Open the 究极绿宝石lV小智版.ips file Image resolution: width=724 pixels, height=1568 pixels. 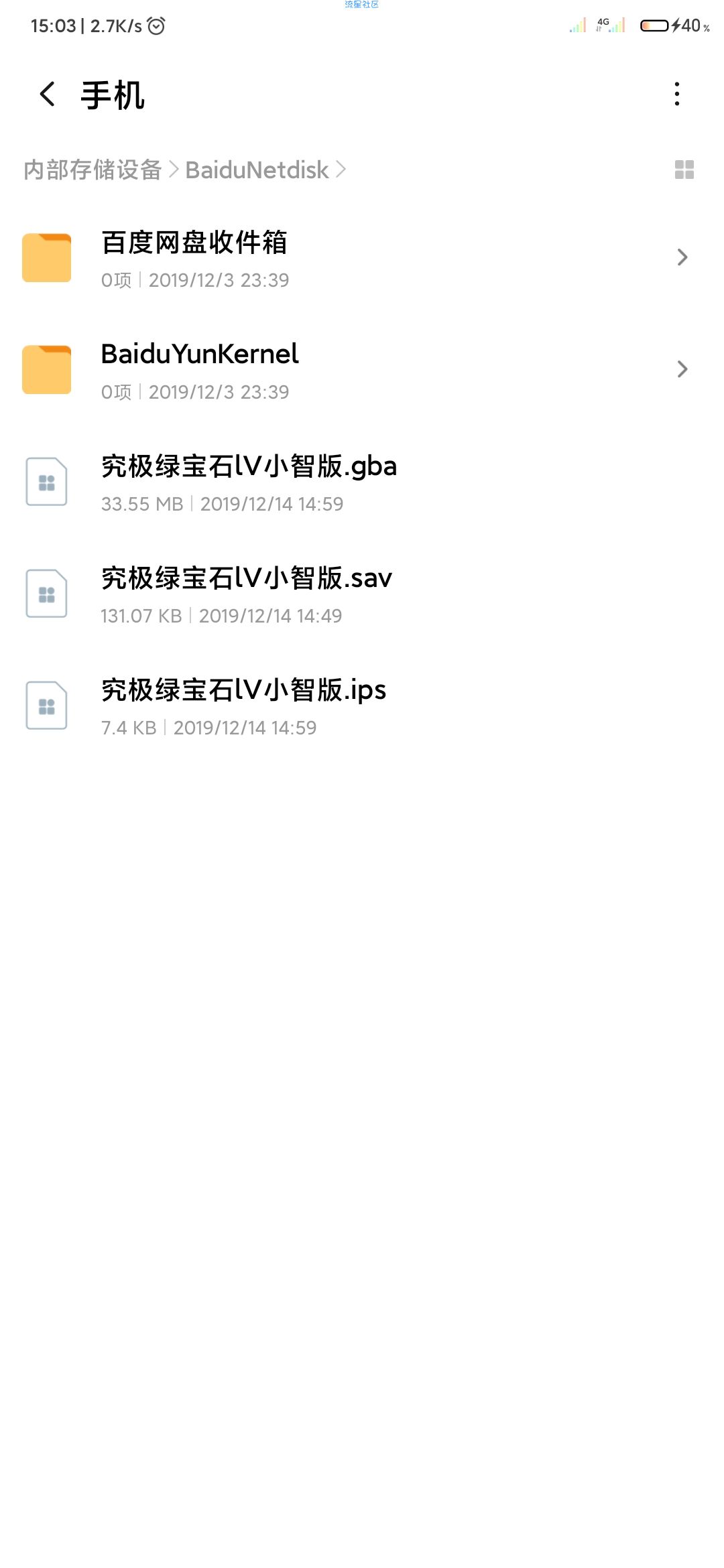pos(362,706)
